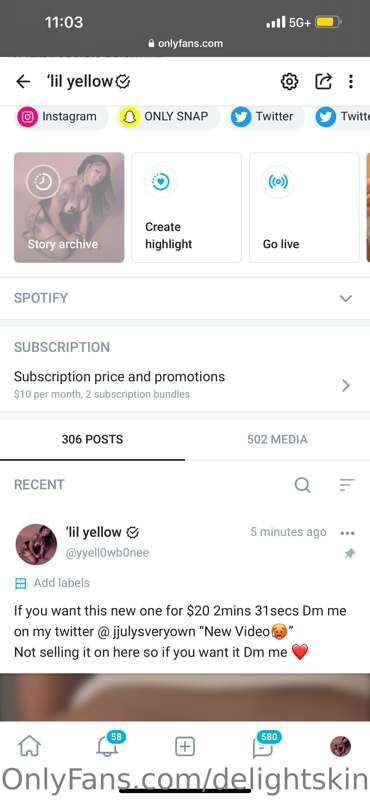Viewport: 370px width, 800px height.
Task: Create a new post with the plus icon
Action: 185,747
